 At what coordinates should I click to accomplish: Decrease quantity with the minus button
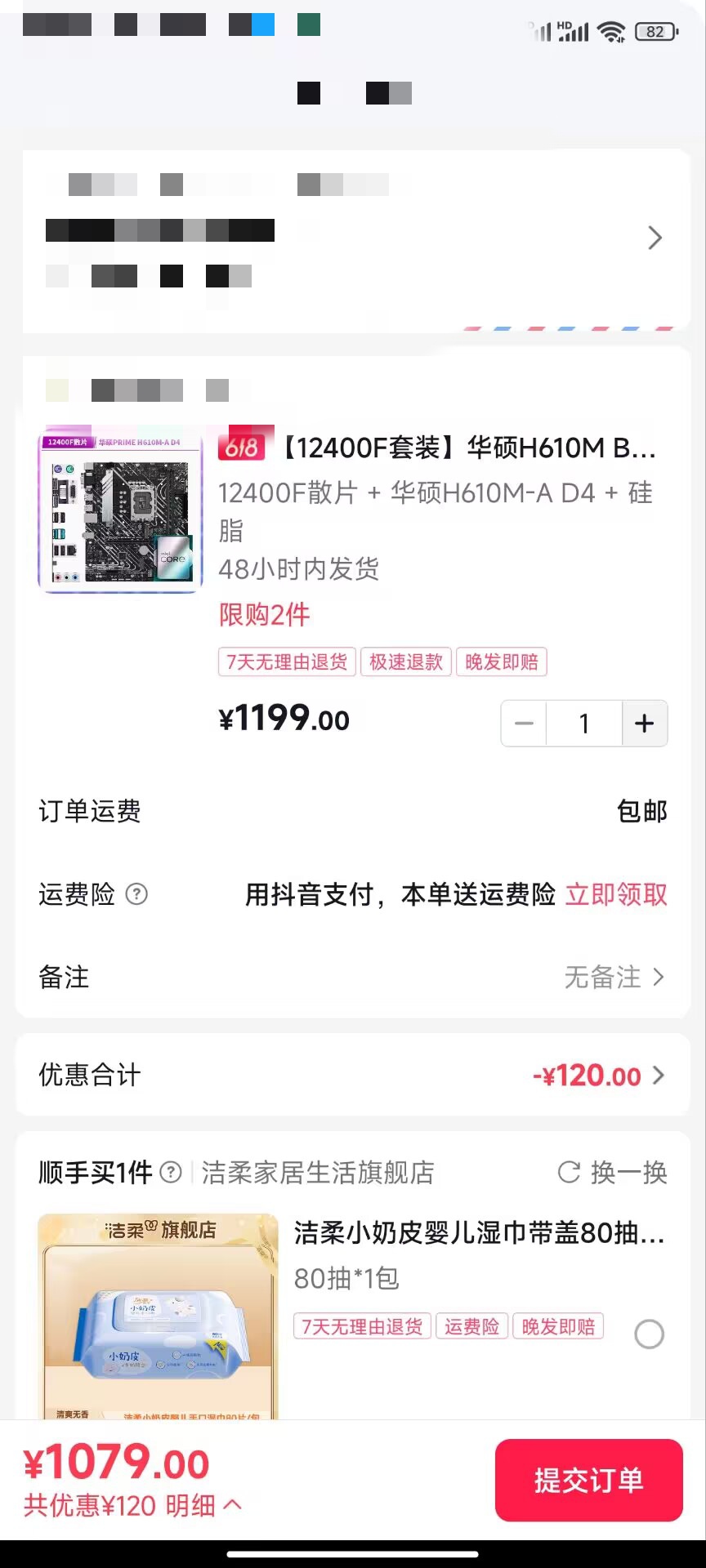[x=524, y=723]
